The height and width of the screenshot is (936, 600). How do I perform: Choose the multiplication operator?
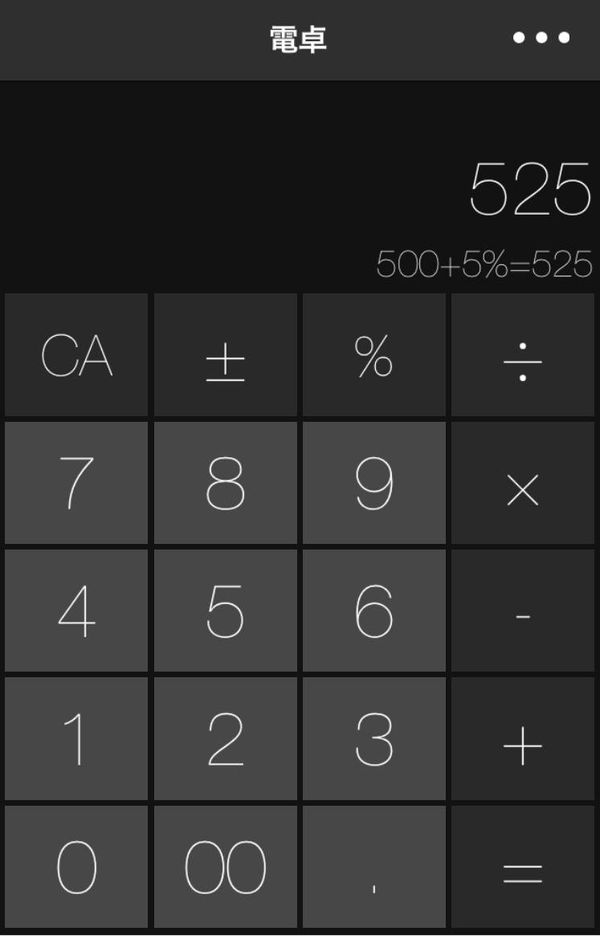coord(522,483)
